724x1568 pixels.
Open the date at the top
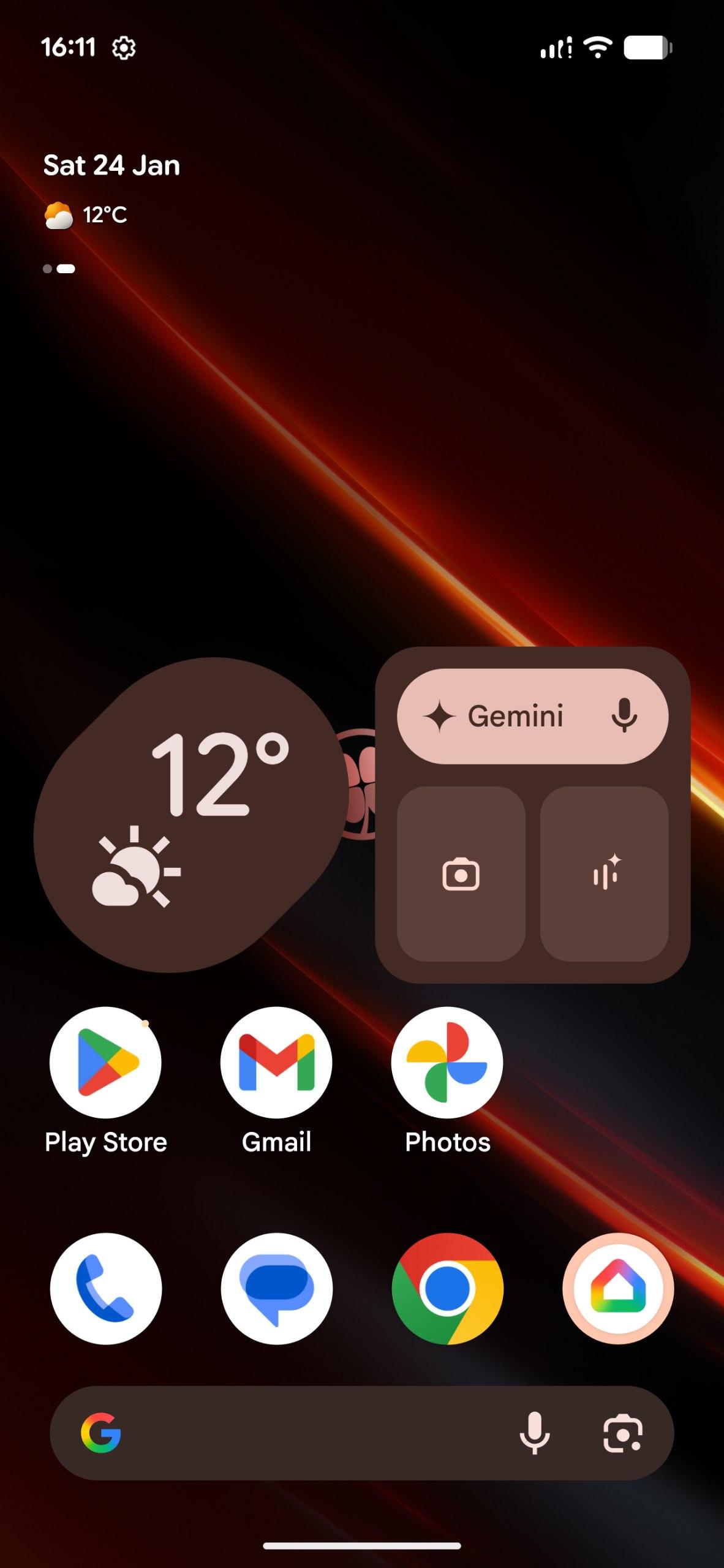click(x=111, y=165)
